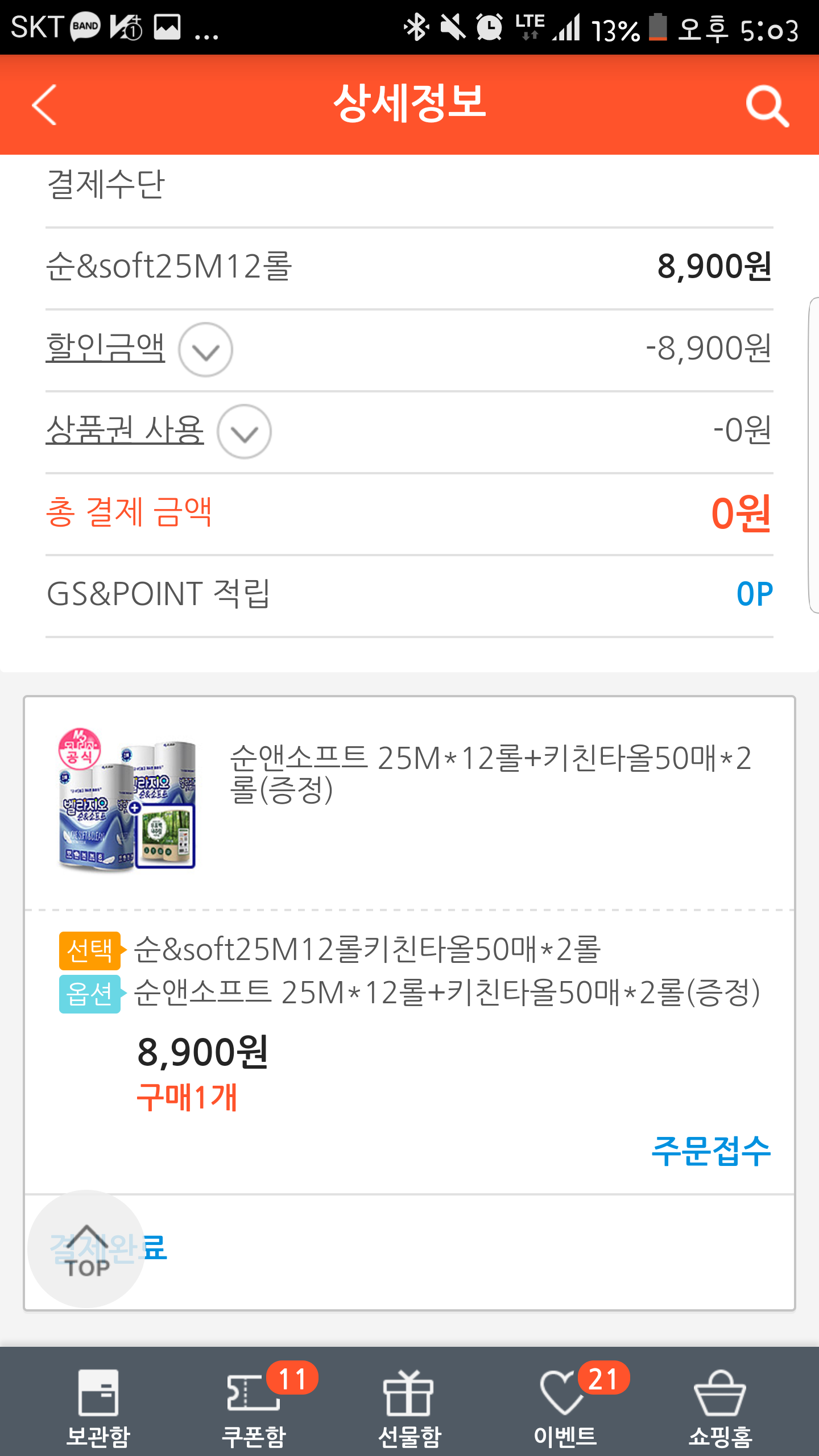Expand the 할인금액 discount details
The image size is (819, 1456).
[205, 349]
